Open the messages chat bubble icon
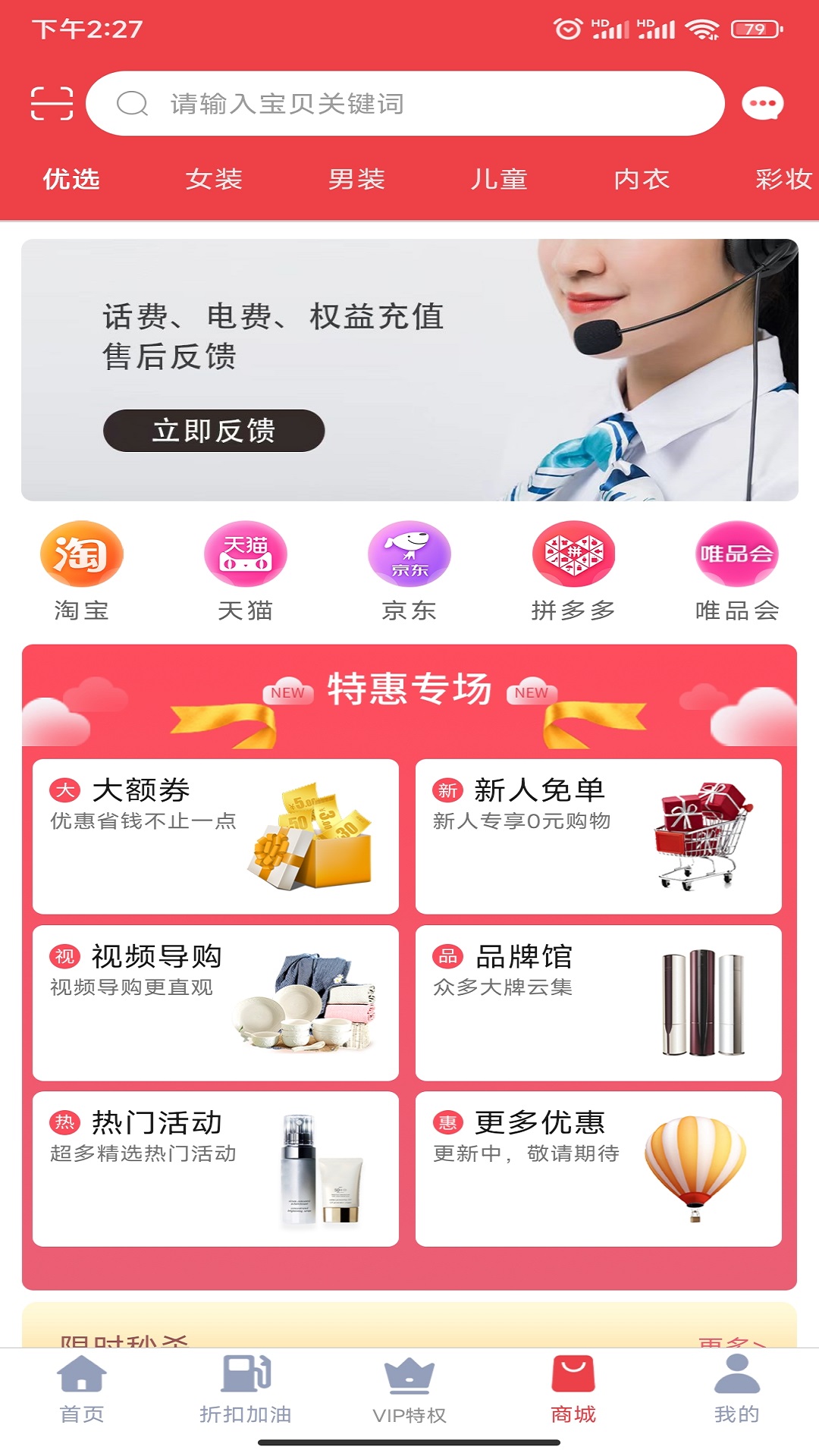The height and width of the screenshot is (1456, 819). point(762,104)
